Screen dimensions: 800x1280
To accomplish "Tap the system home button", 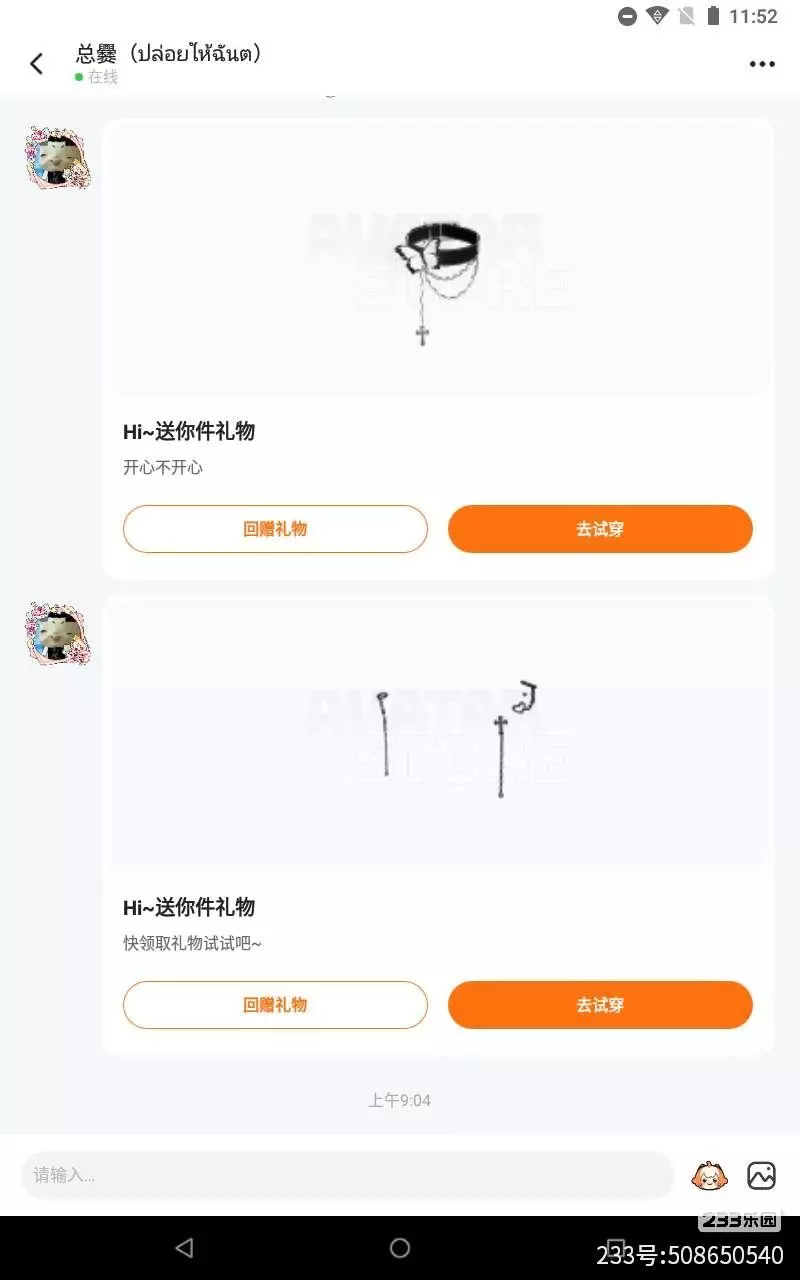I will click(400, 1247).
